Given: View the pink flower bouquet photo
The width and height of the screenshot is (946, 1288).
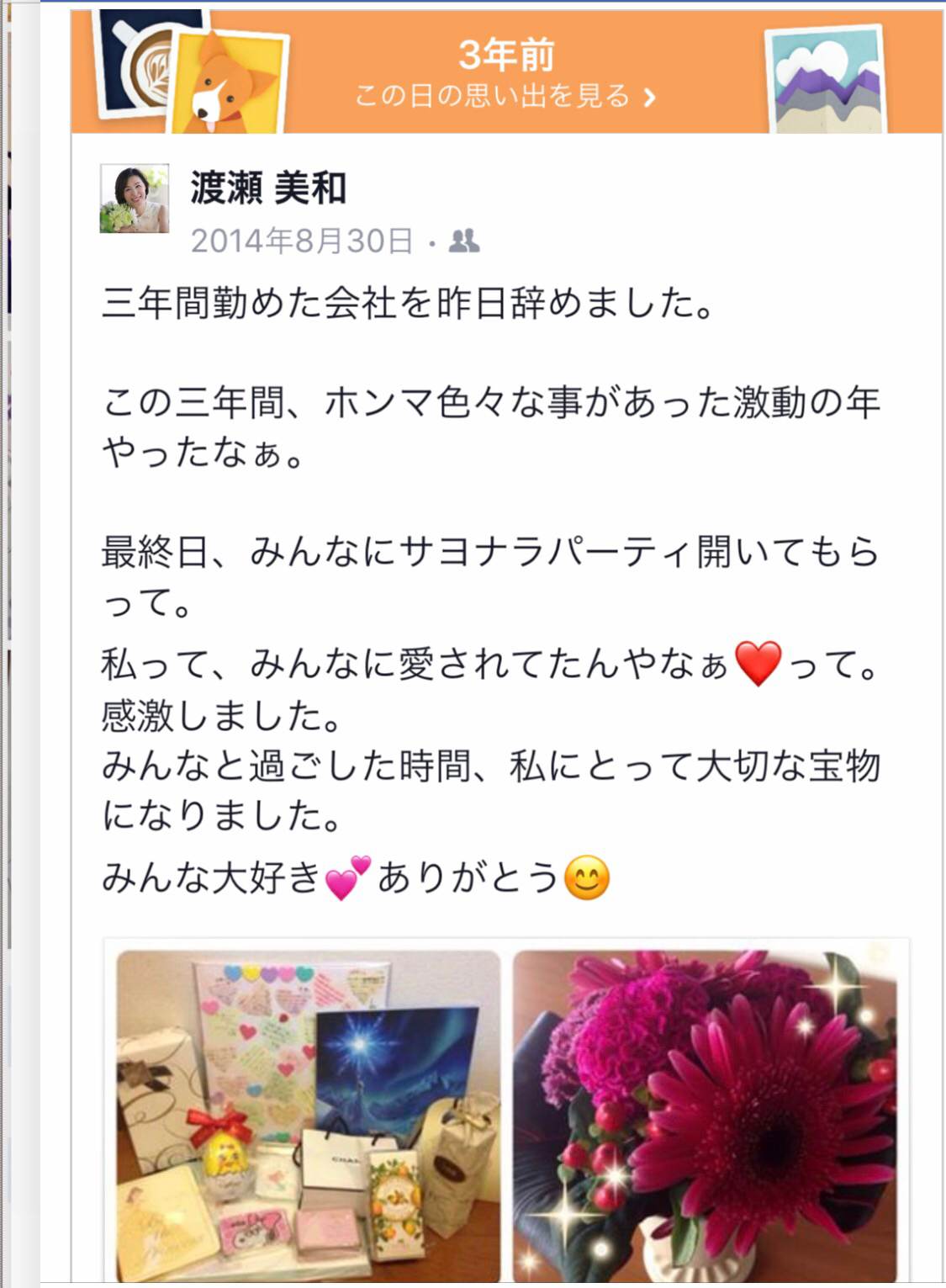Looking at the screenshot, I should pyautogui.click(x=705, y=1115).
